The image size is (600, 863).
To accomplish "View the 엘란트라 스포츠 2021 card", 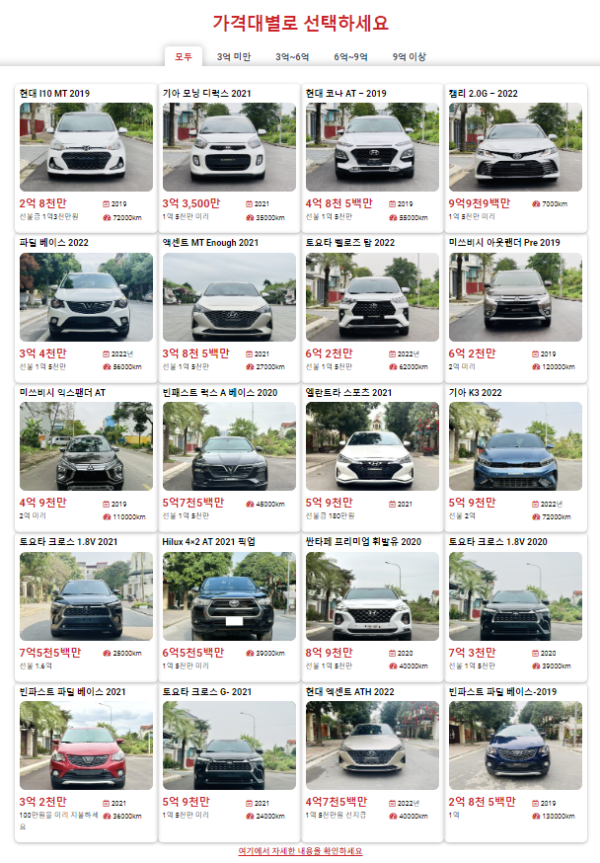I will pos(372,446).
